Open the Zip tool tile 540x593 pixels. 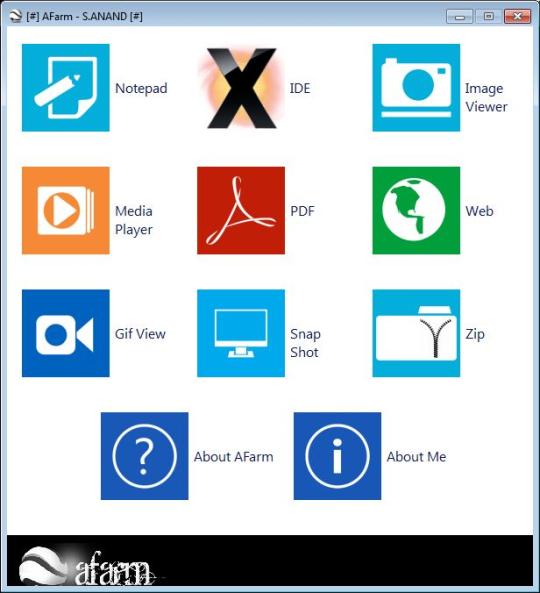416,333
